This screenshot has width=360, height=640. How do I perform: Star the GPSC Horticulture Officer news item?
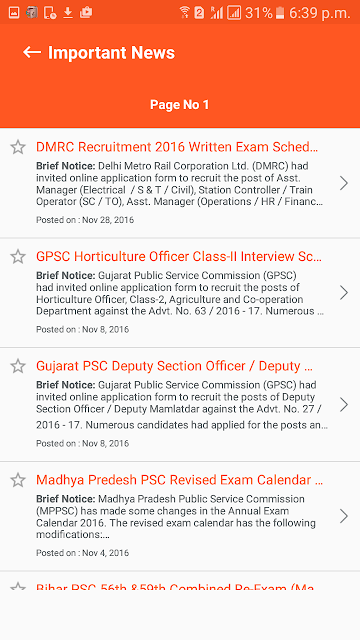click(x=18, y=257)
